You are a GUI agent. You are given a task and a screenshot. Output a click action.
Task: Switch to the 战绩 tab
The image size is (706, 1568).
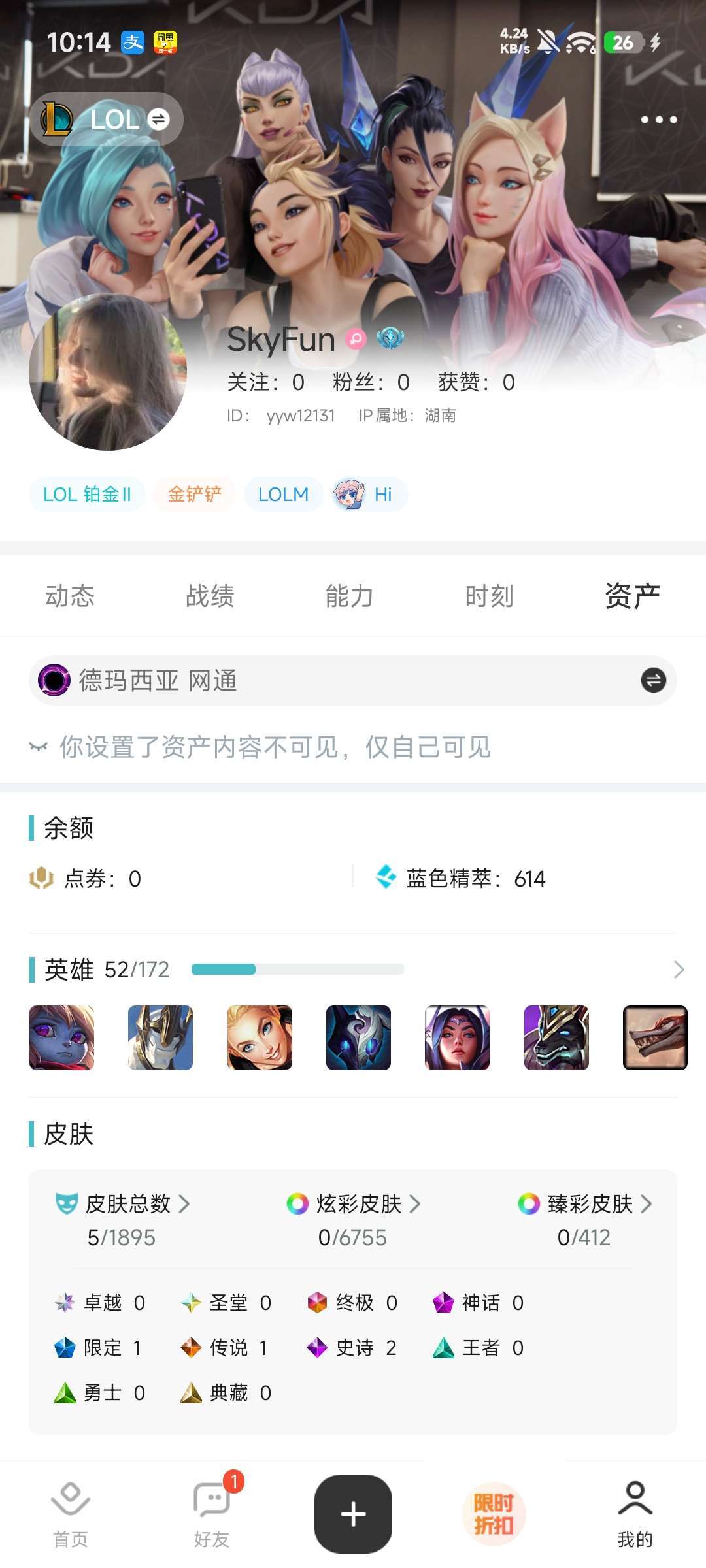click(x=209, y=595)
